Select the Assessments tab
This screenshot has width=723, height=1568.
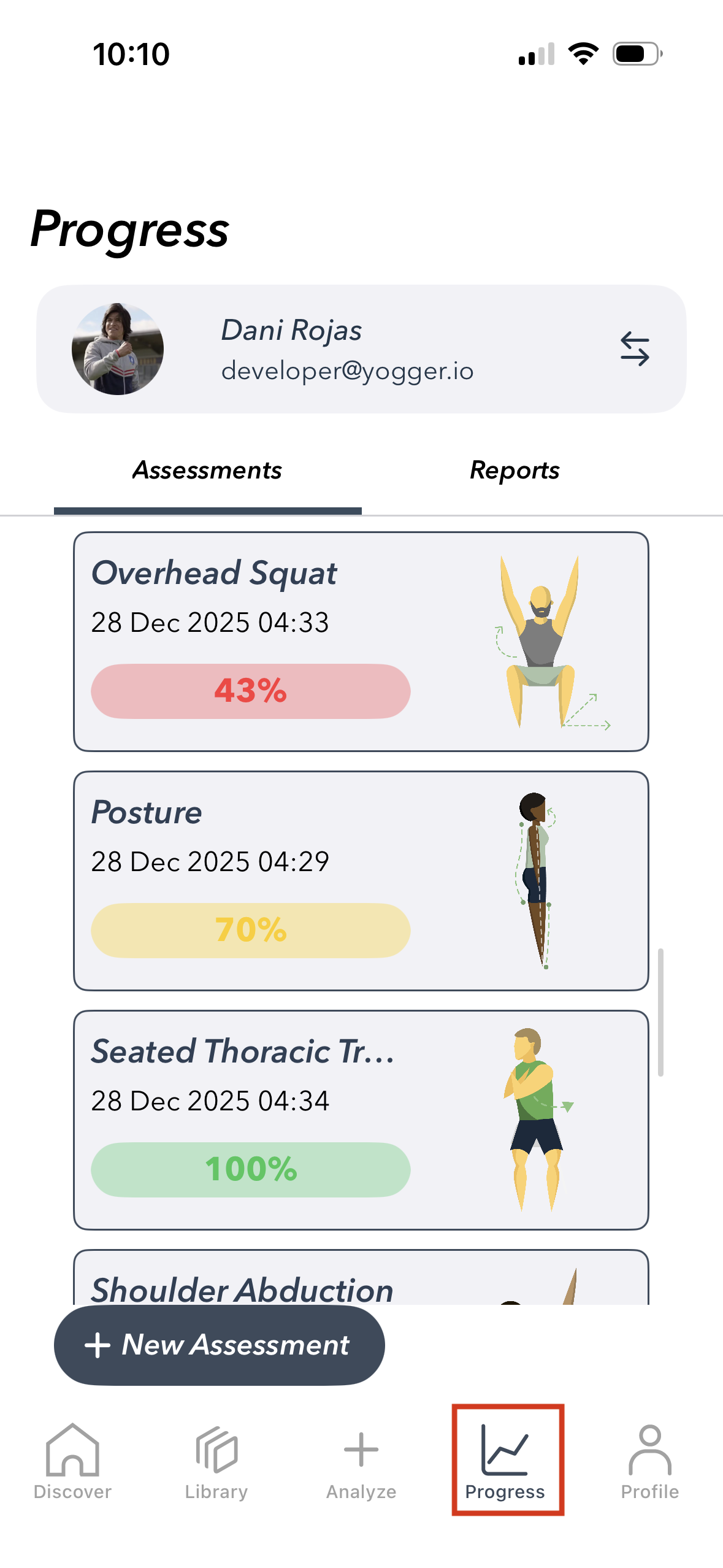tap(207, 471)
